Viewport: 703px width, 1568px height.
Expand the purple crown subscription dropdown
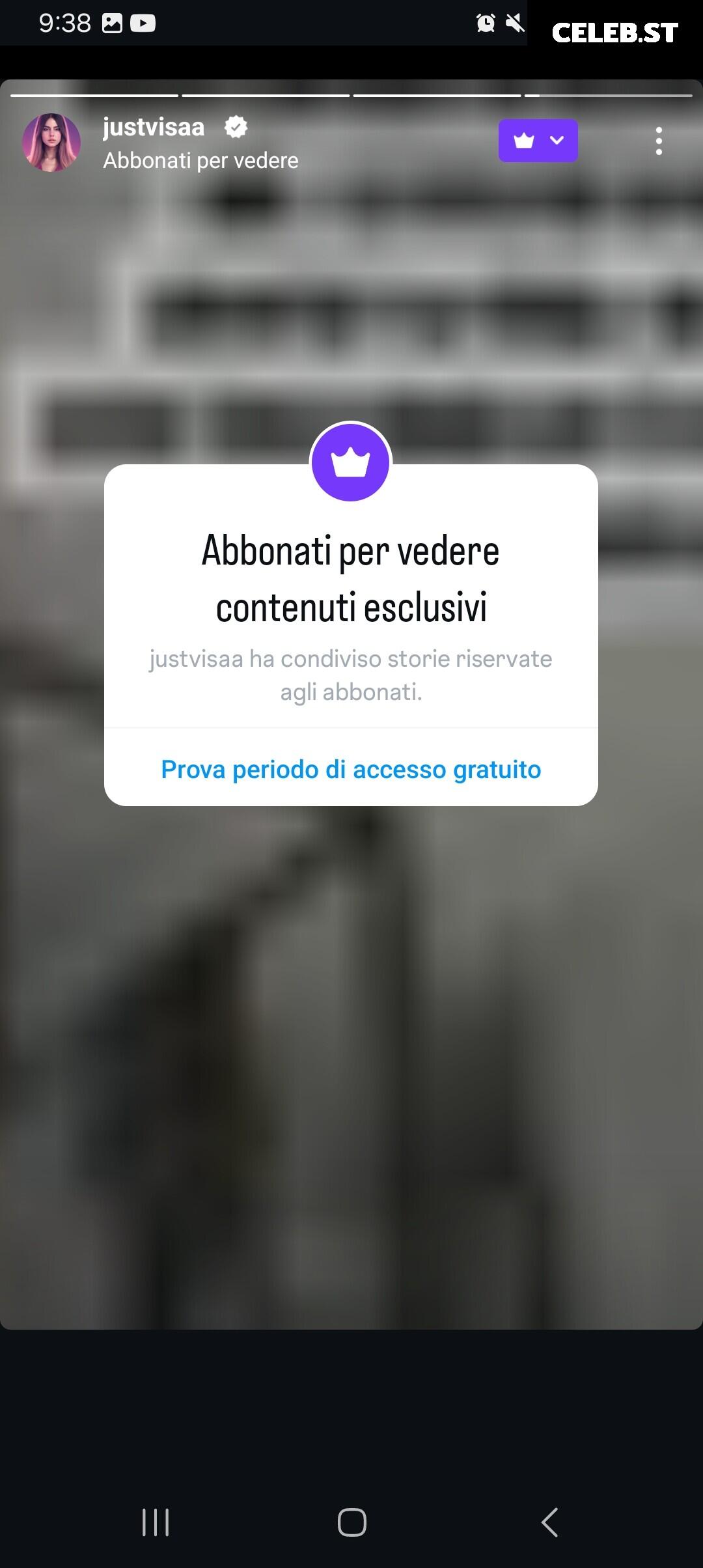(x=538, y=140)
